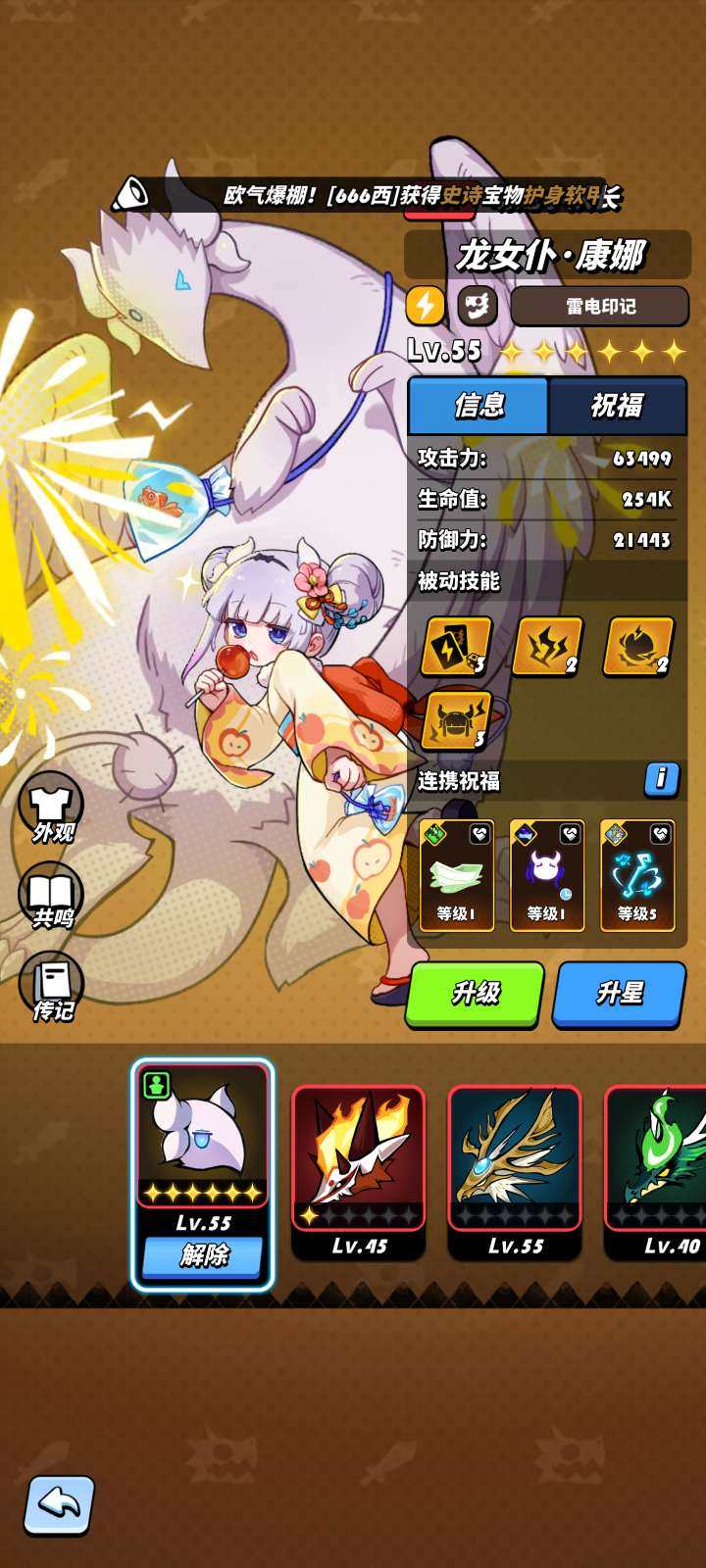Open 外观 appearance options
The image size is (706, 1568).
52,813
